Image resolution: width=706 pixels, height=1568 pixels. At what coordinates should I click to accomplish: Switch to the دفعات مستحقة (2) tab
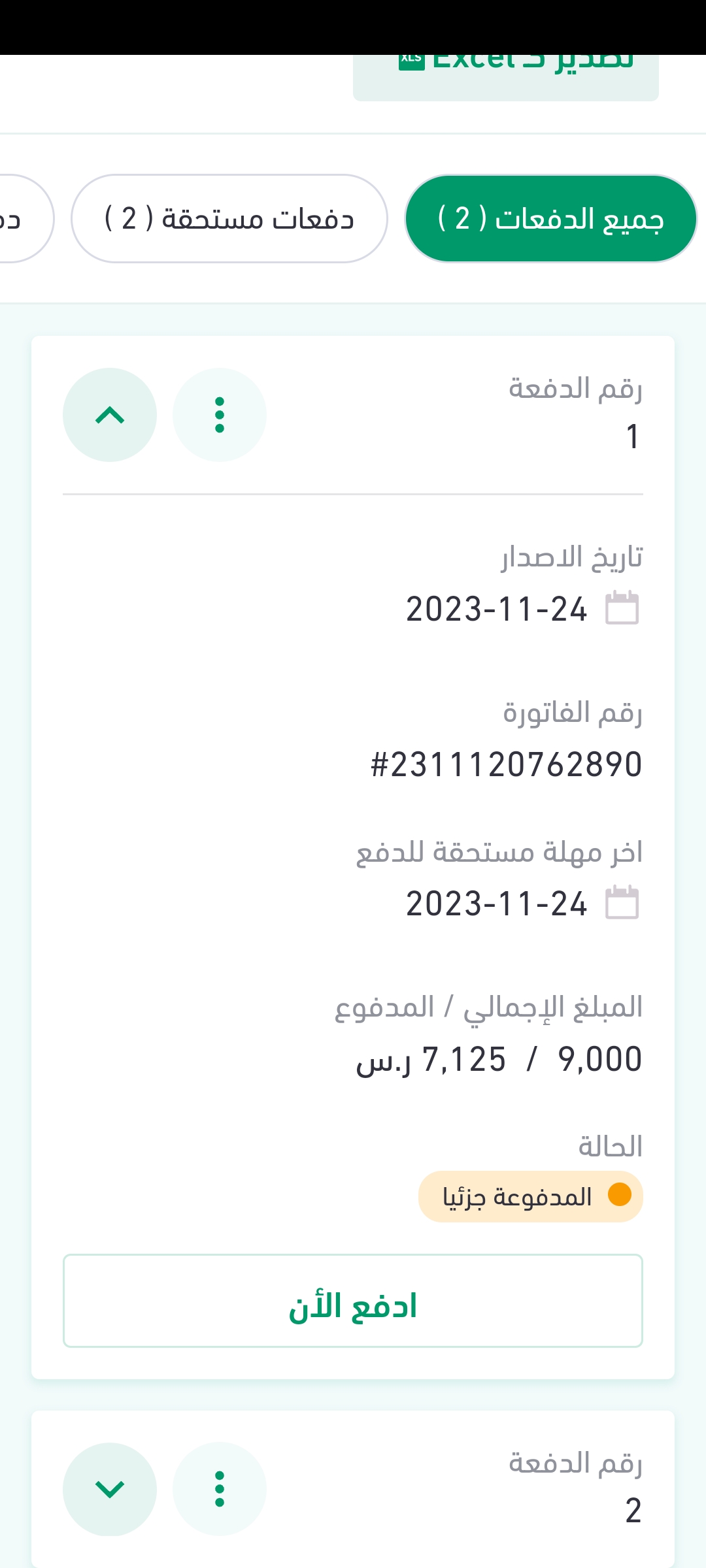pyautogui.click(x=229, y=219)
